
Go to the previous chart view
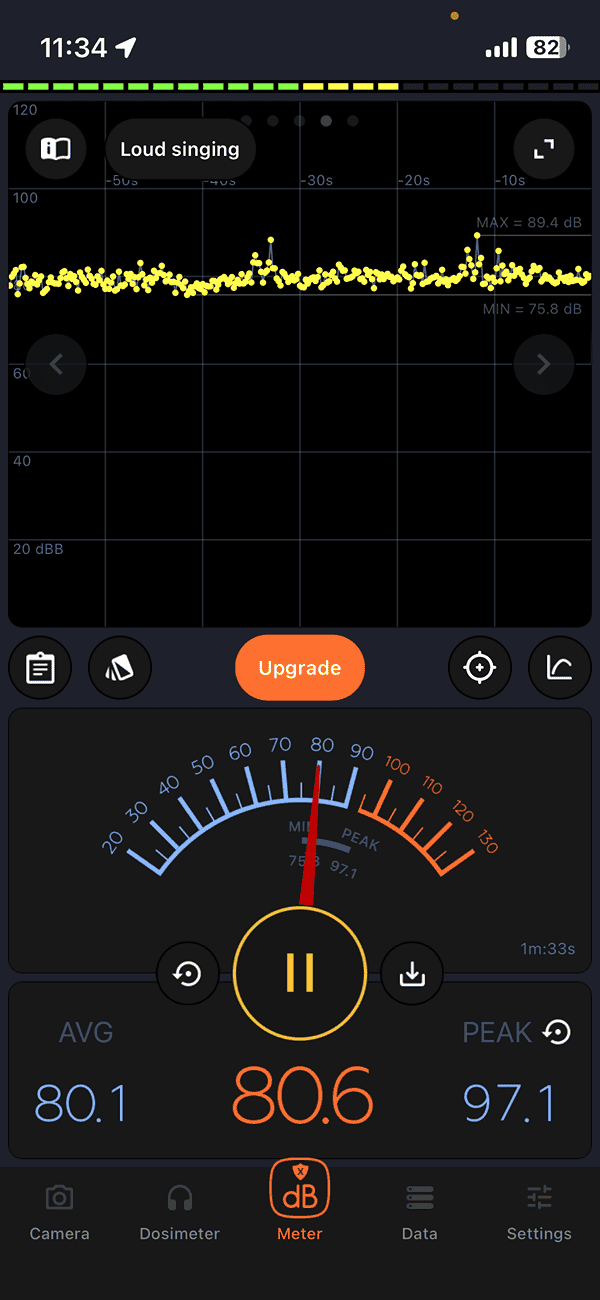tap(56, 365)
